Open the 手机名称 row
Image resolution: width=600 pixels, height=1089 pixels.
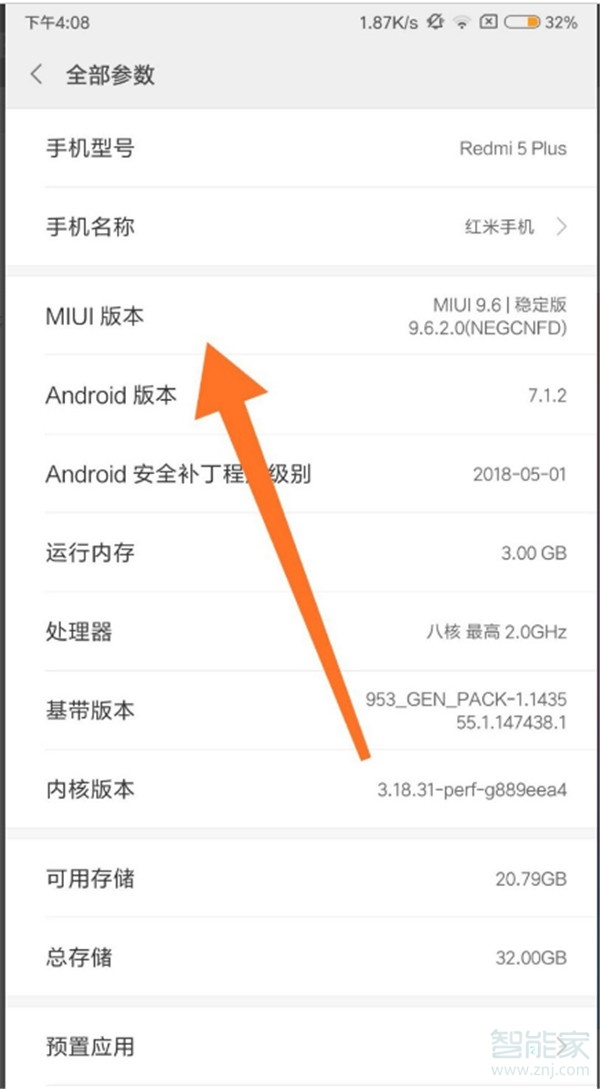300,227
